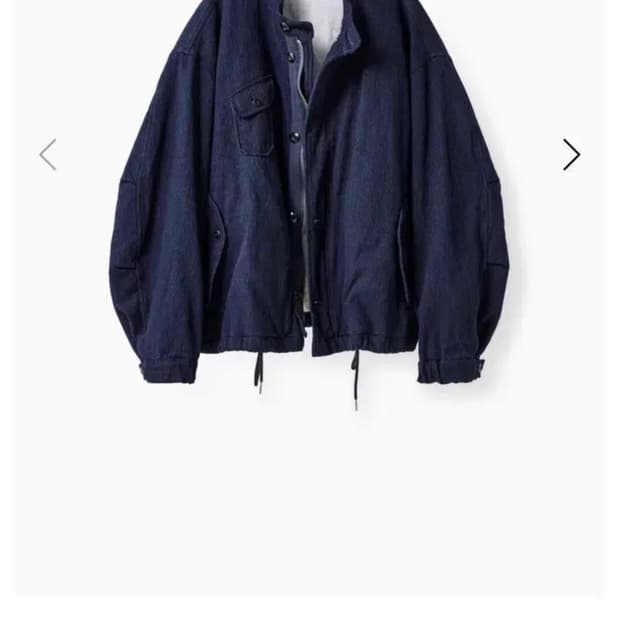Image resolution: width=620 pixels, height=620 pixels.
Task: Show the next product photo
Action: click(571, 154)
